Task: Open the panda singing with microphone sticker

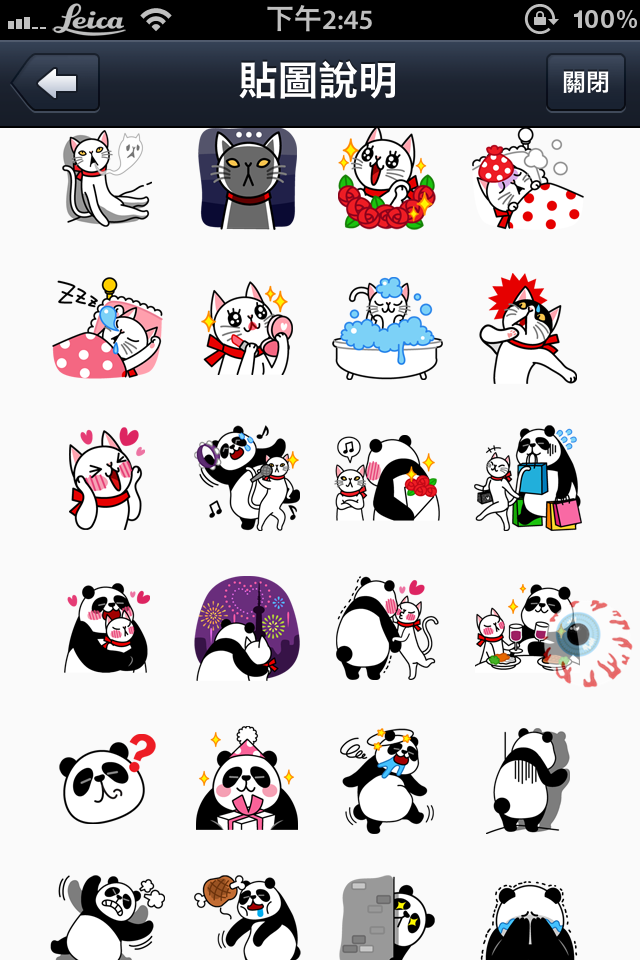Action: pyautogui.click(x=247, y=478)
